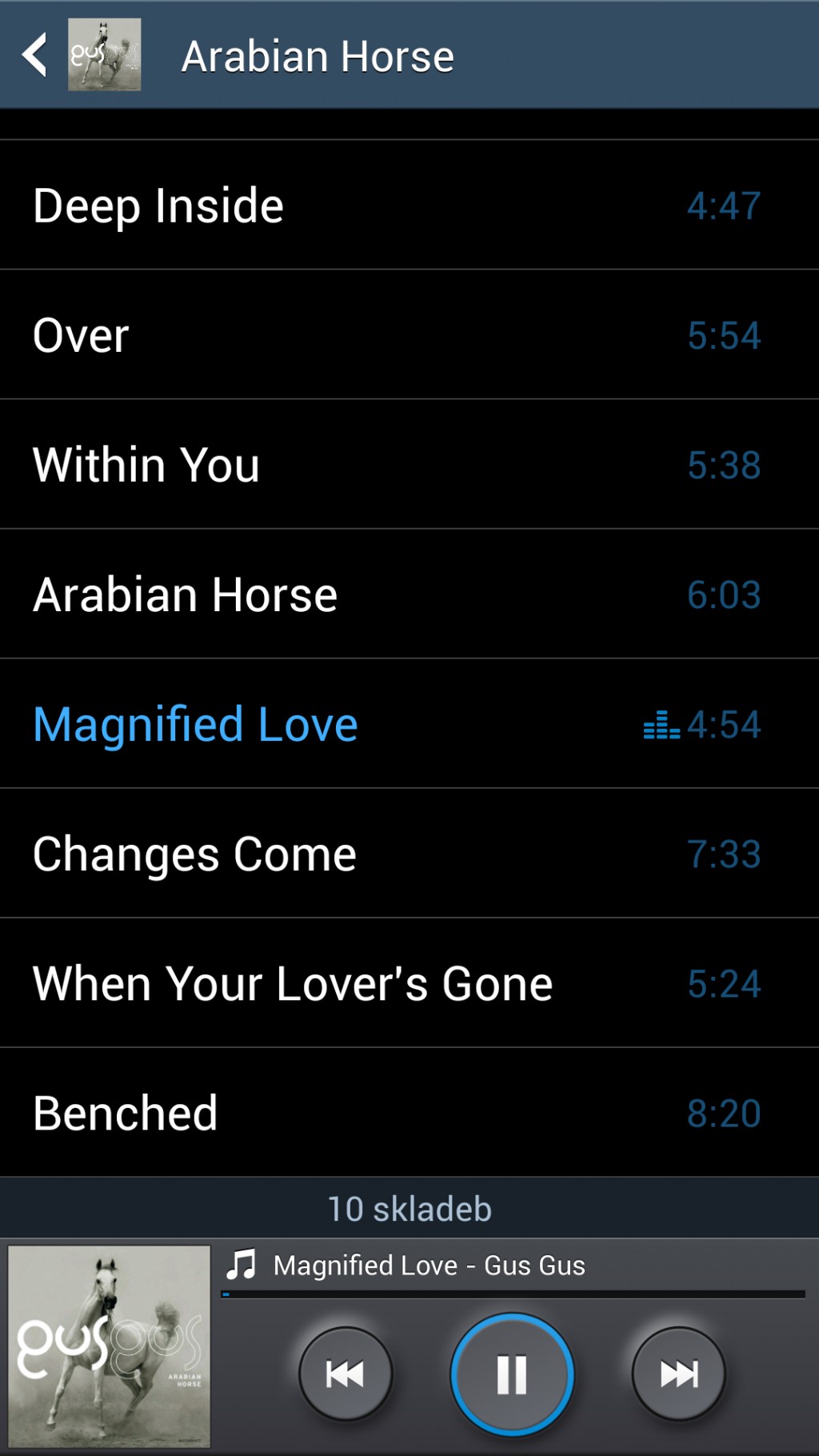Image resolution: width=819 pixels, height=1456 pixels.
Task: Select the song Within You
Action: 409,465
